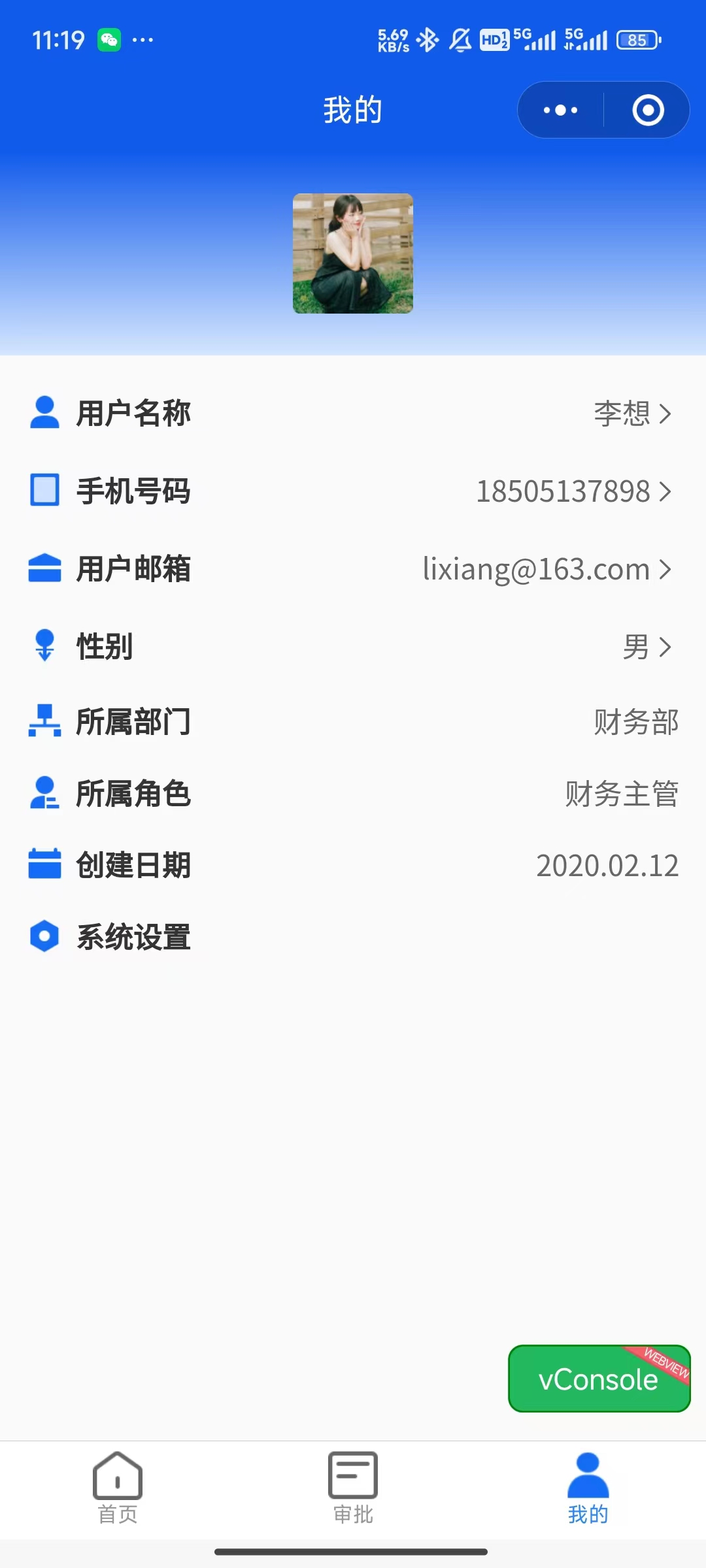Change the 手机号码 phone number
Screen dimensions: 706x1568
click(353, 491)
